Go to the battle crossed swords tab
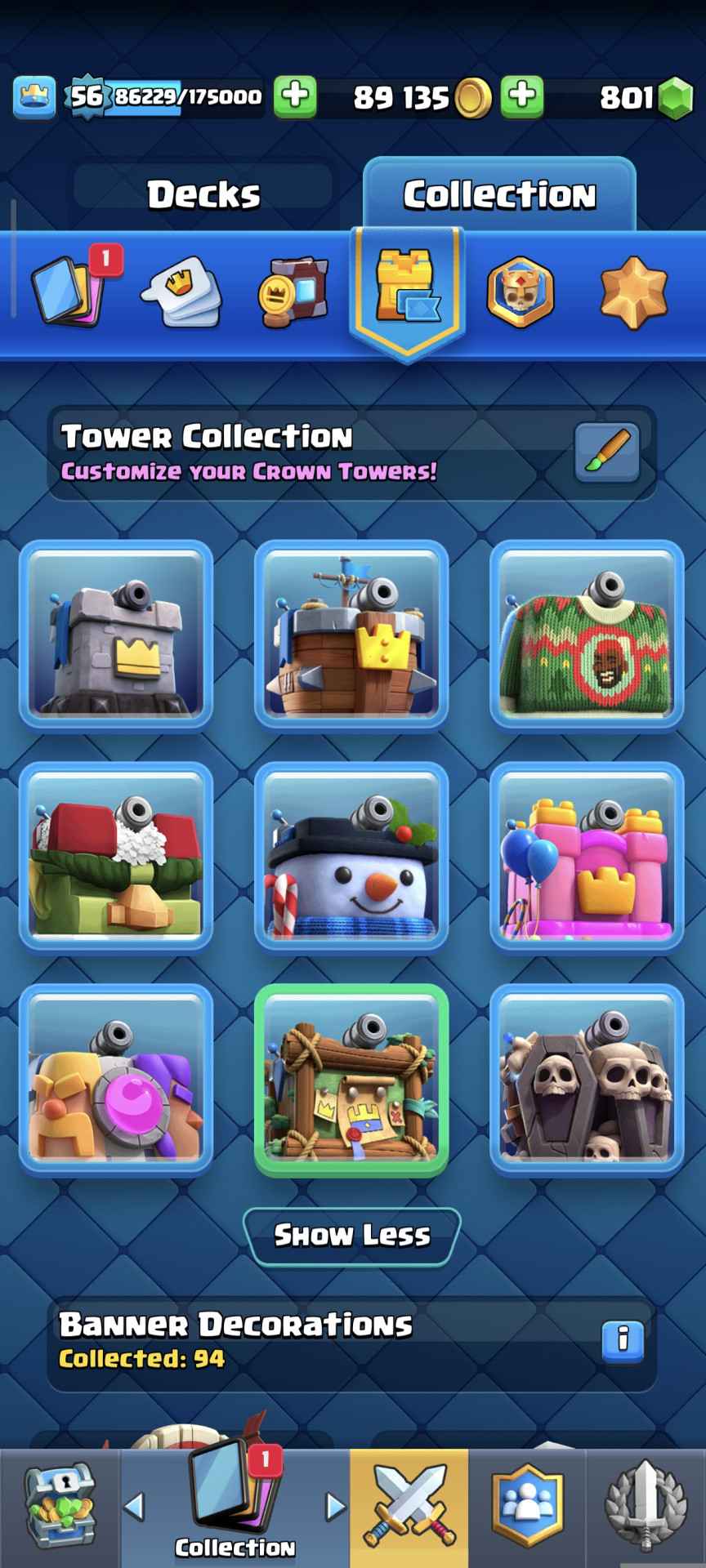The width and height of the screenshot is (706, 1568). 409,1508
